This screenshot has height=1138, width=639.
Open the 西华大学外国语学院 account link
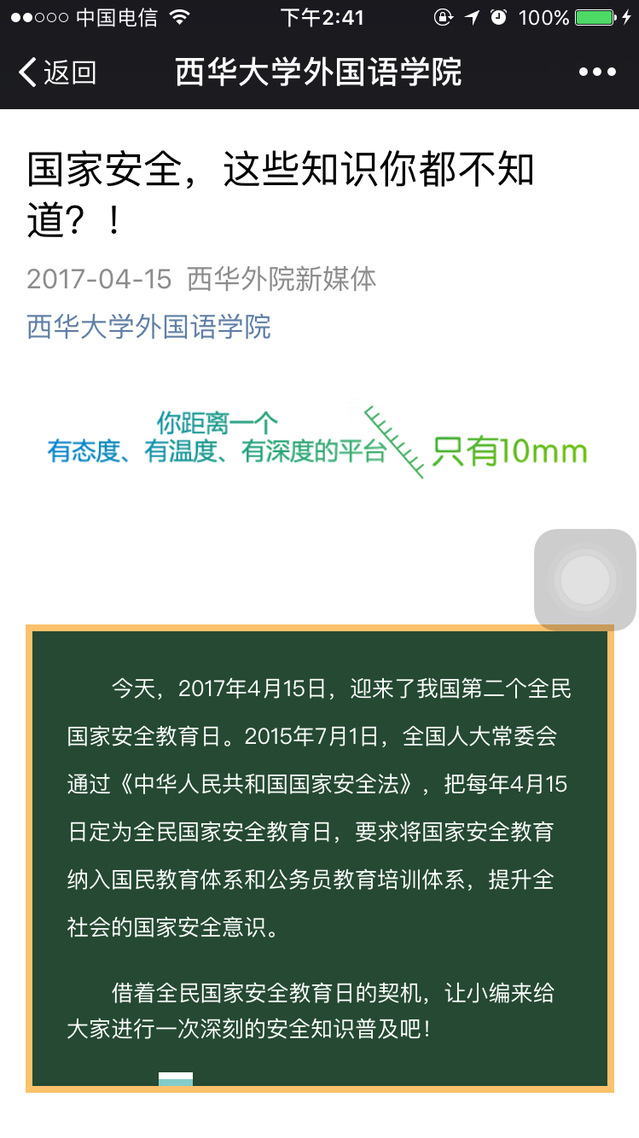pyautogui.click(x=149, y=327)
